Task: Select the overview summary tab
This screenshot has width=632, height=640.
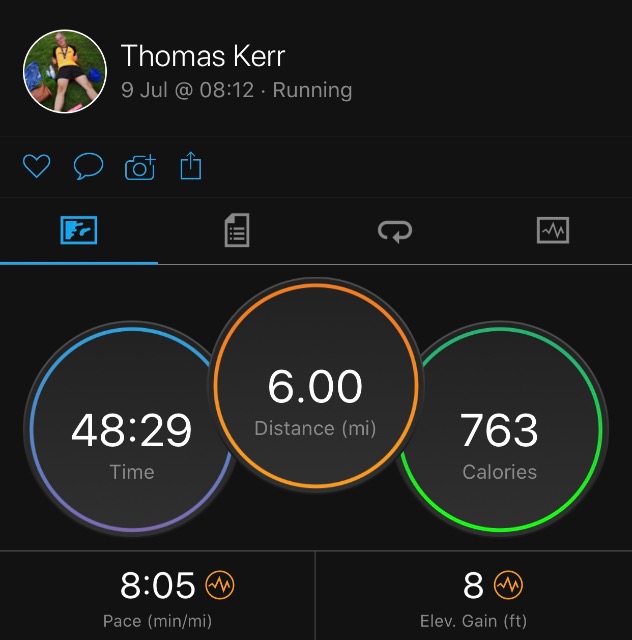Action: (x=79, y=231)
